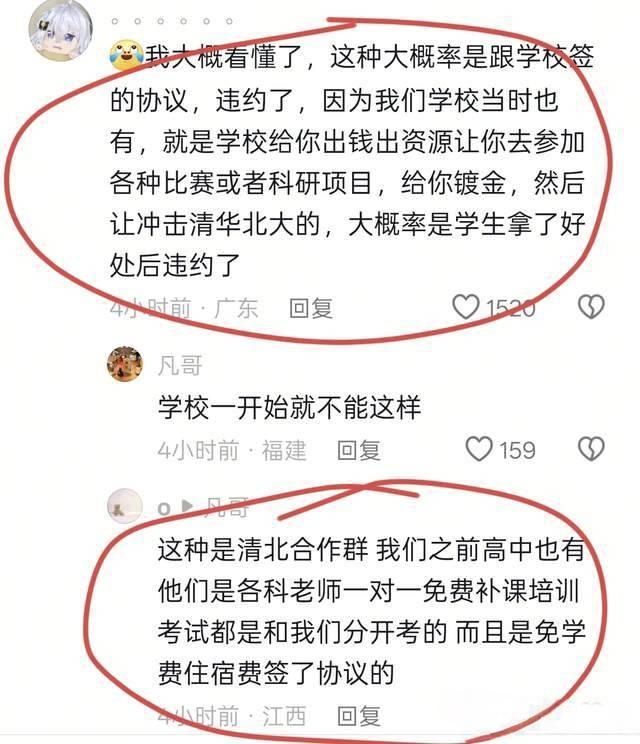The image size is (640, 744).
Task: Like the comment with 1520 likes
Action: point(466,307)
